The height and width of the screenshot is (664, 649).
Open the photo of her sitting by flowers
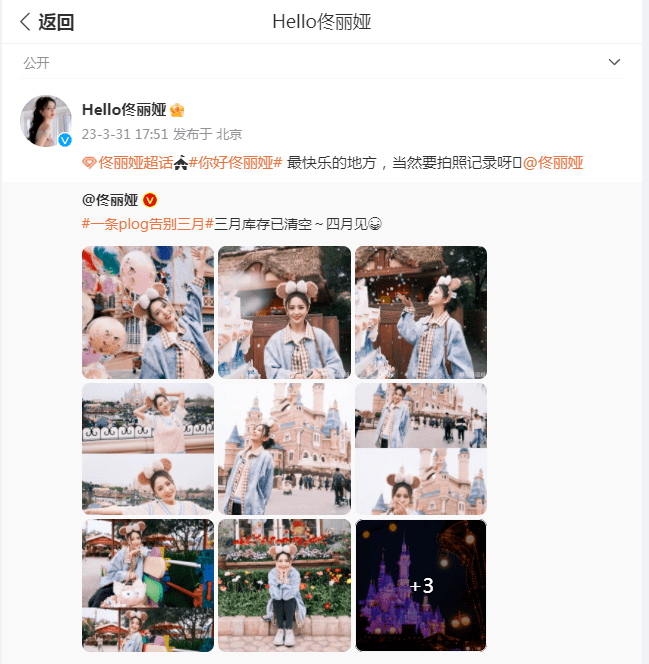click(x=284, y=585)
